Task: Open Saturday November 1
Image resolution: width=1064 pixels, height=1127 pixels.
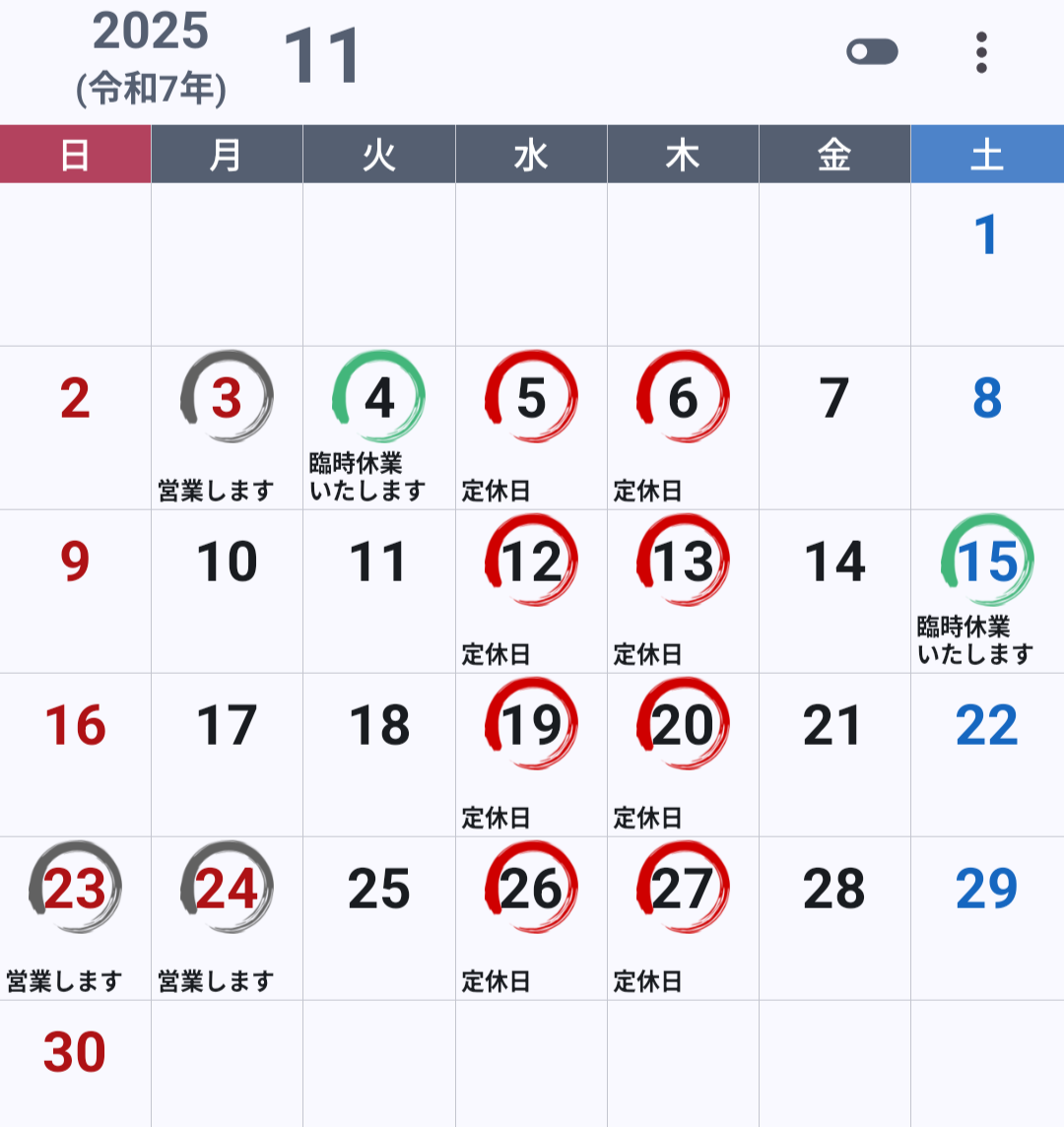Action: click(986, 263)
